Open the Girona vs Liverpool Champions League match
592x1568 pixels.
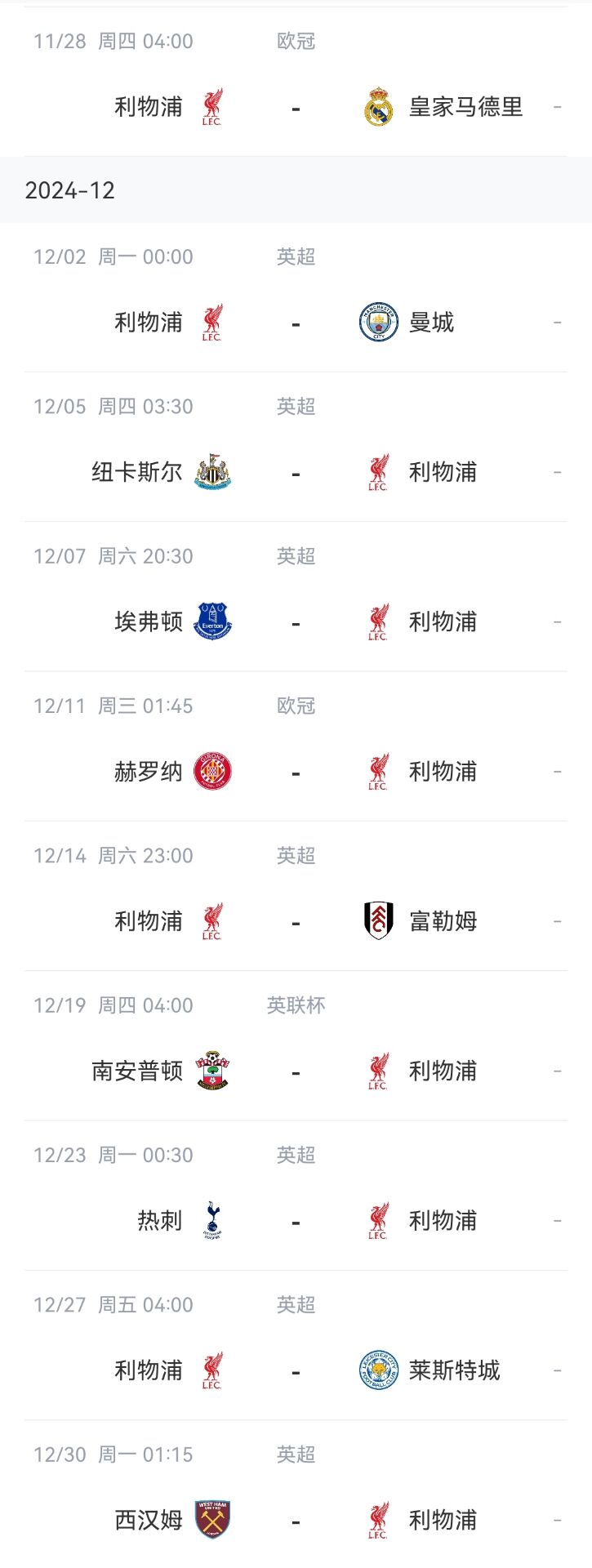[296, 772]
